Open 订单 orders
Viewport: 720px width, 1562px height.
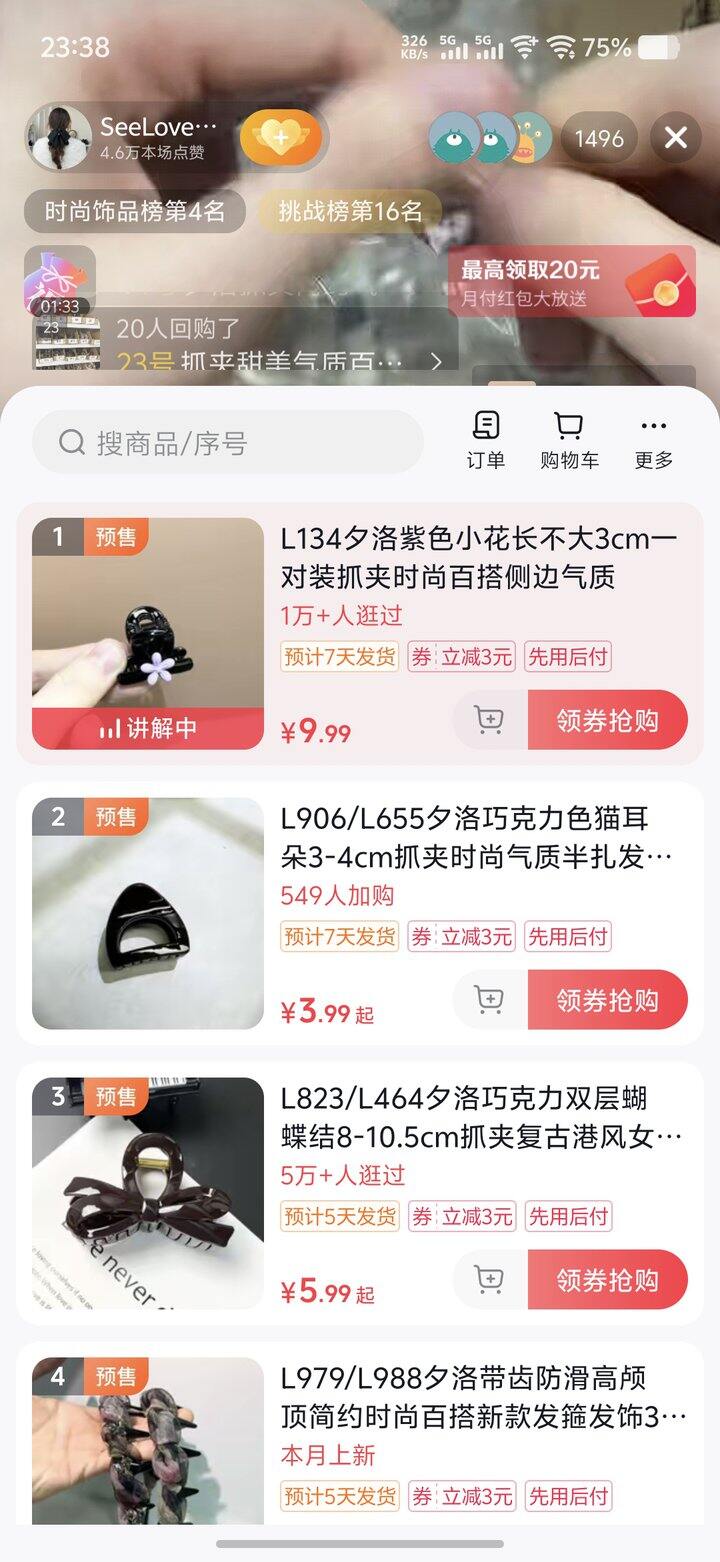486,440
